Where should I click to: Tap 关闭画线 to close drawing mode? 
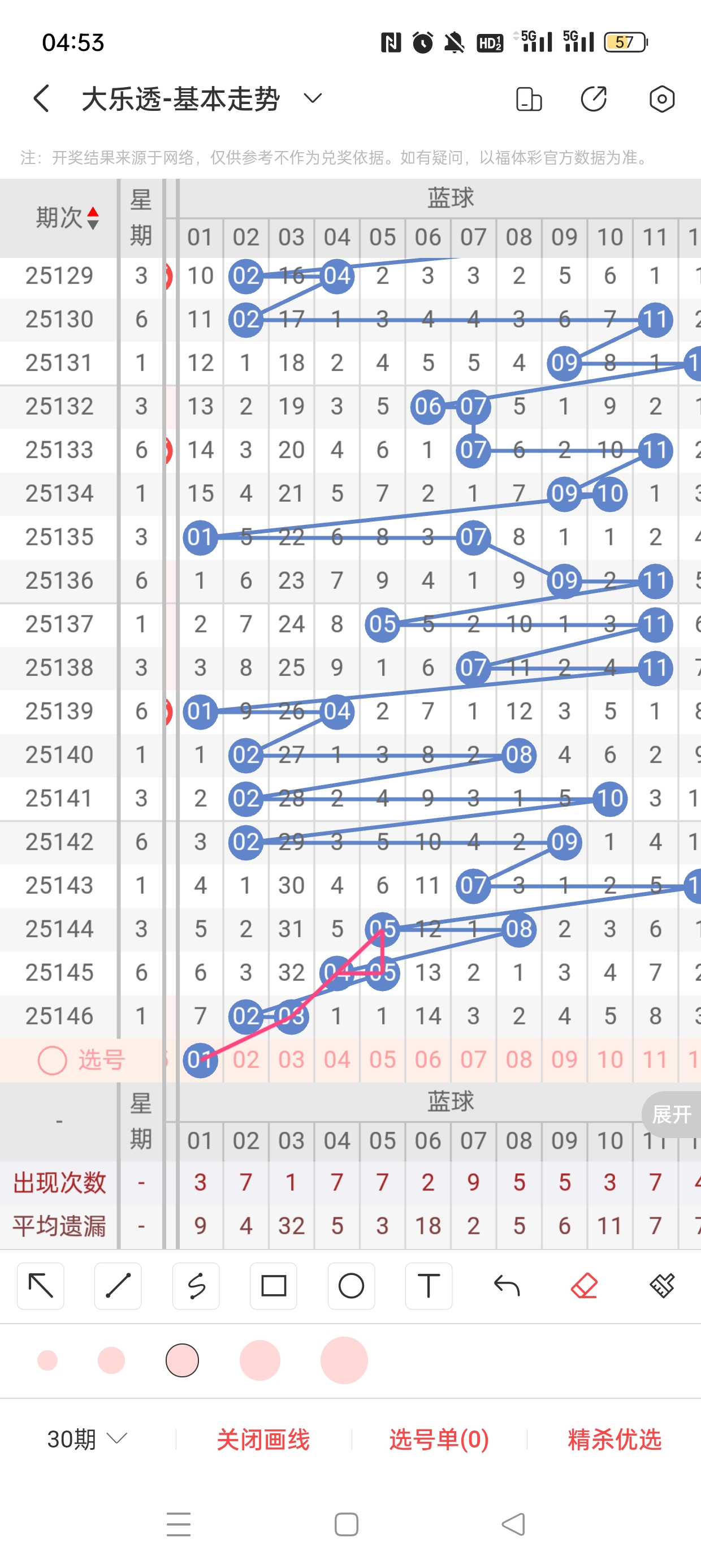[263, 1440]
